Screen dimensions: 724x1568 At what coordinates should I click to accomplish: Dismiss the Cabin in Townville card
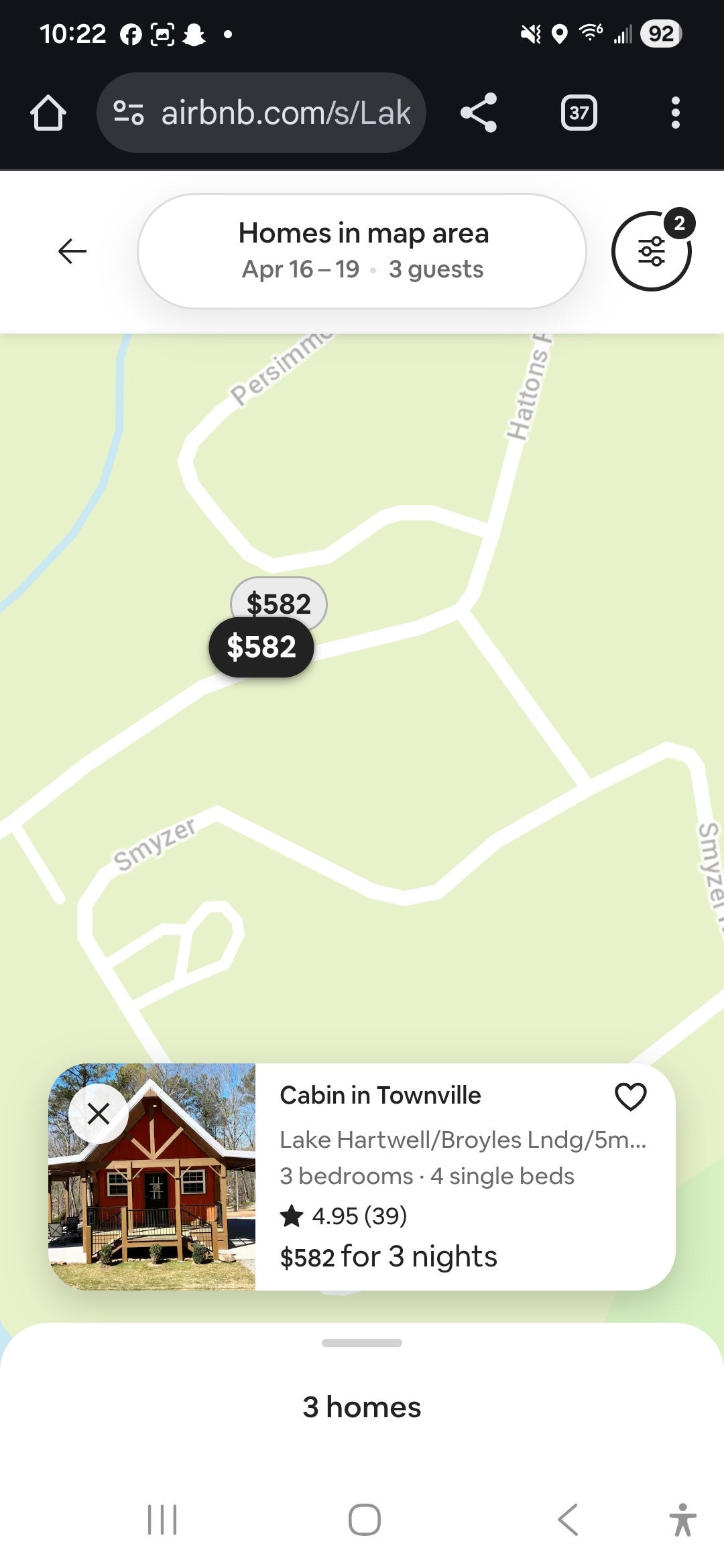pos(99,1114)
